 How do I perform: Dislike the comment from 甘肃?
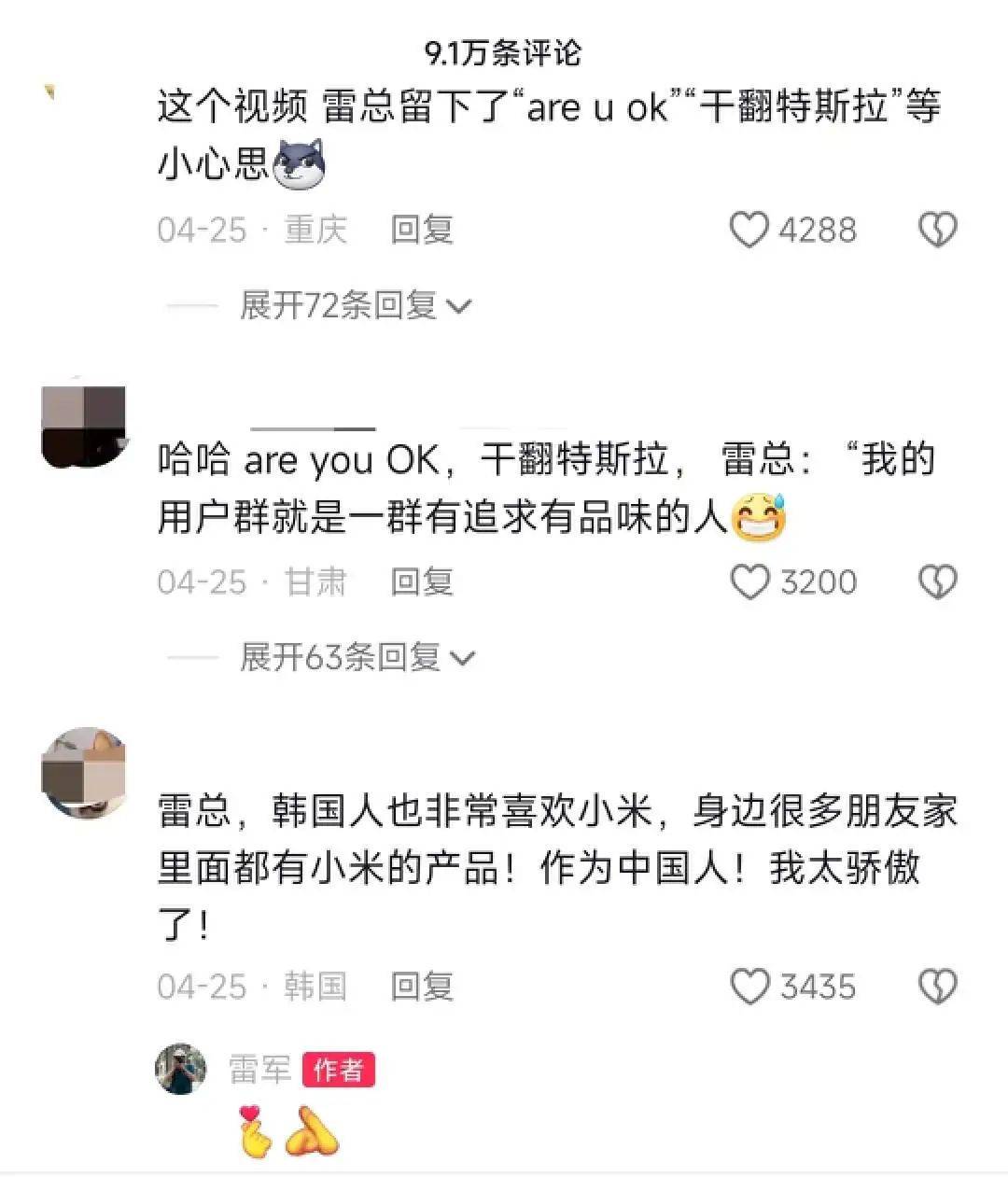(937, 581)
